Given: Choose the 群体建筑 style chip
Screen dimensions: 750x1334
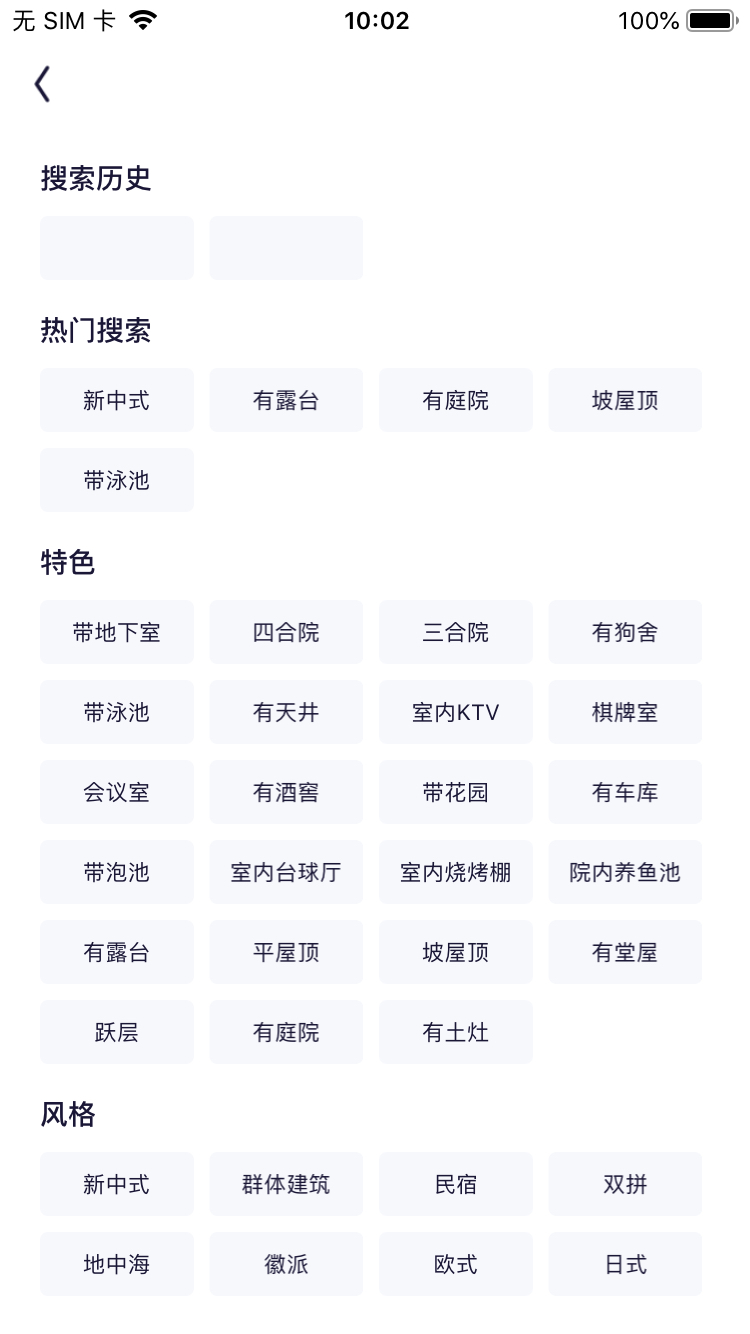Looking at the screenshot, I should coord(286,1184).
